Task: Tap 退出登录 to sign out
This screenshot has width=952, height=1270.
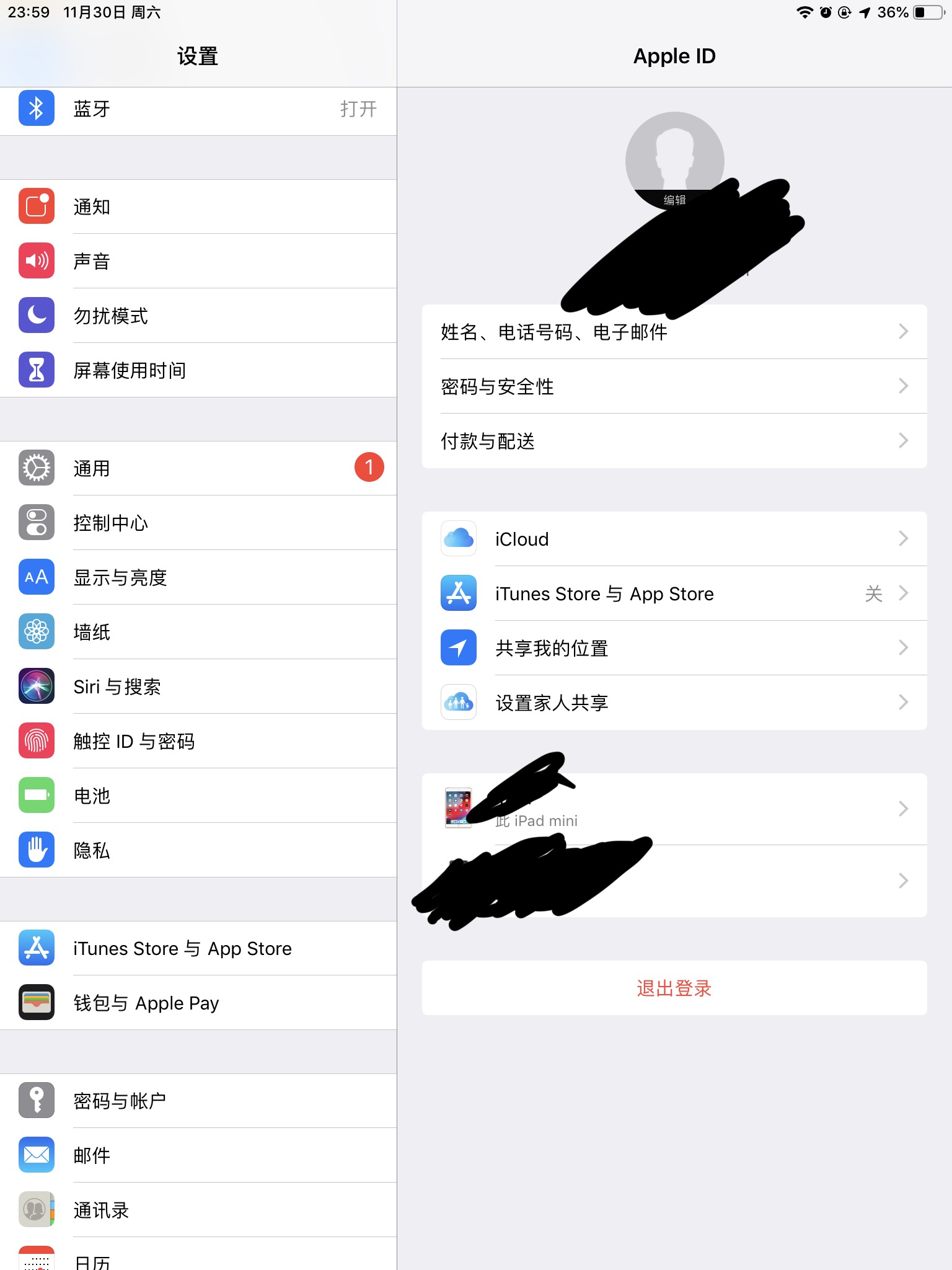Action: point(674,988)
